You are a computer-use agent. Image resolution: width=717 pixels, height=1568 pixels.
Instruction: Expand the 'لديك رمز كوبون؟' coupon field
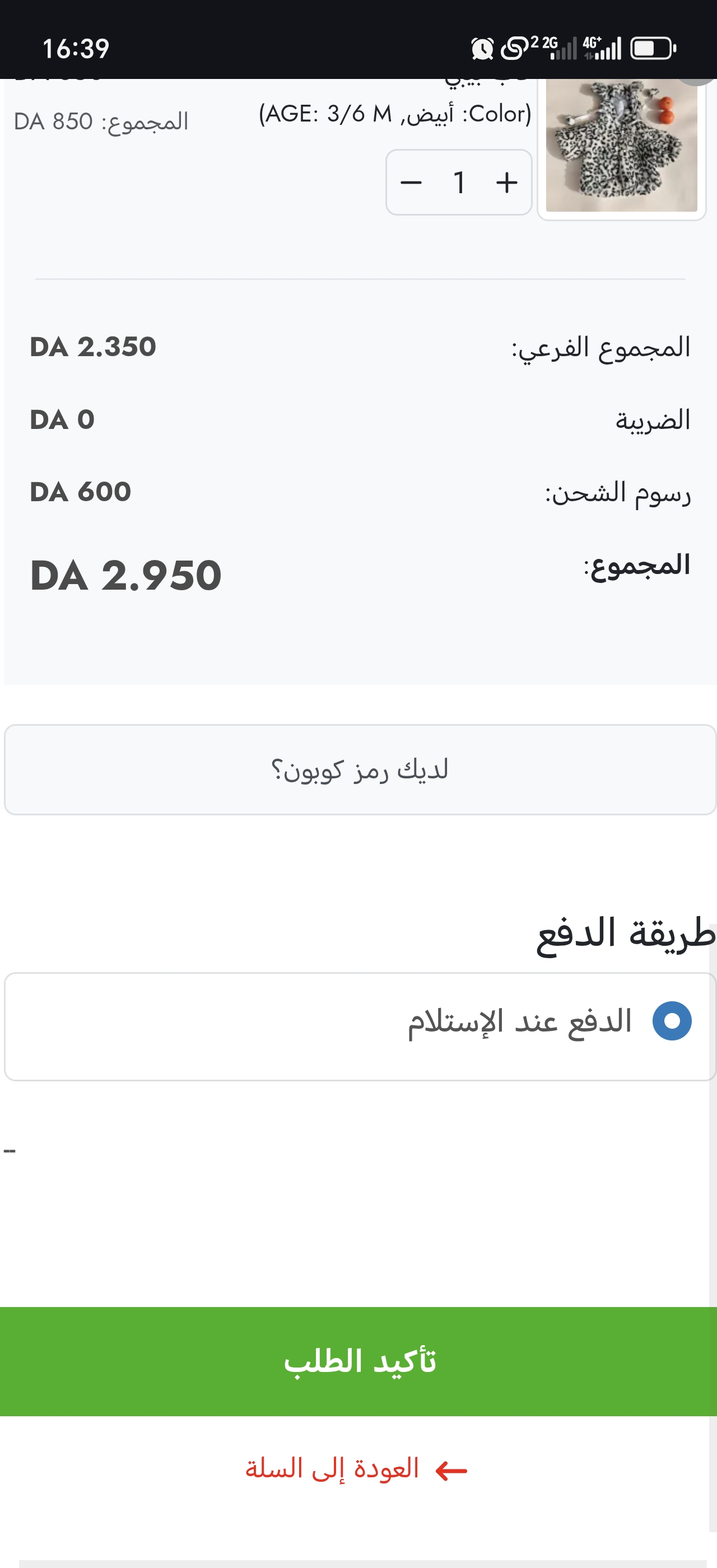(x=360, y=769)
